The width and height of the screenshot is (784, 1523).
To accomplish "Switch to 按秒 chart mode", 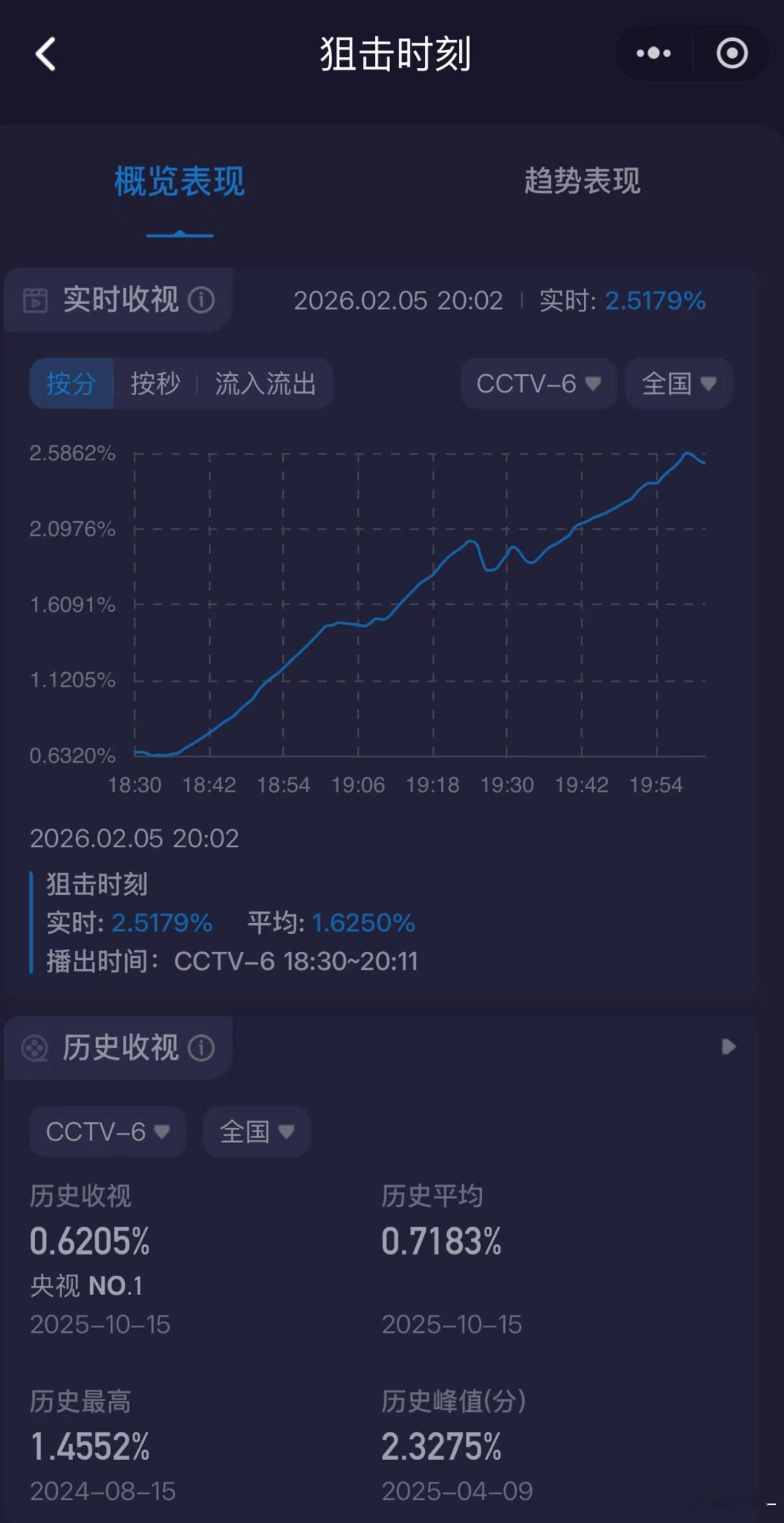I will click(155, 384).
